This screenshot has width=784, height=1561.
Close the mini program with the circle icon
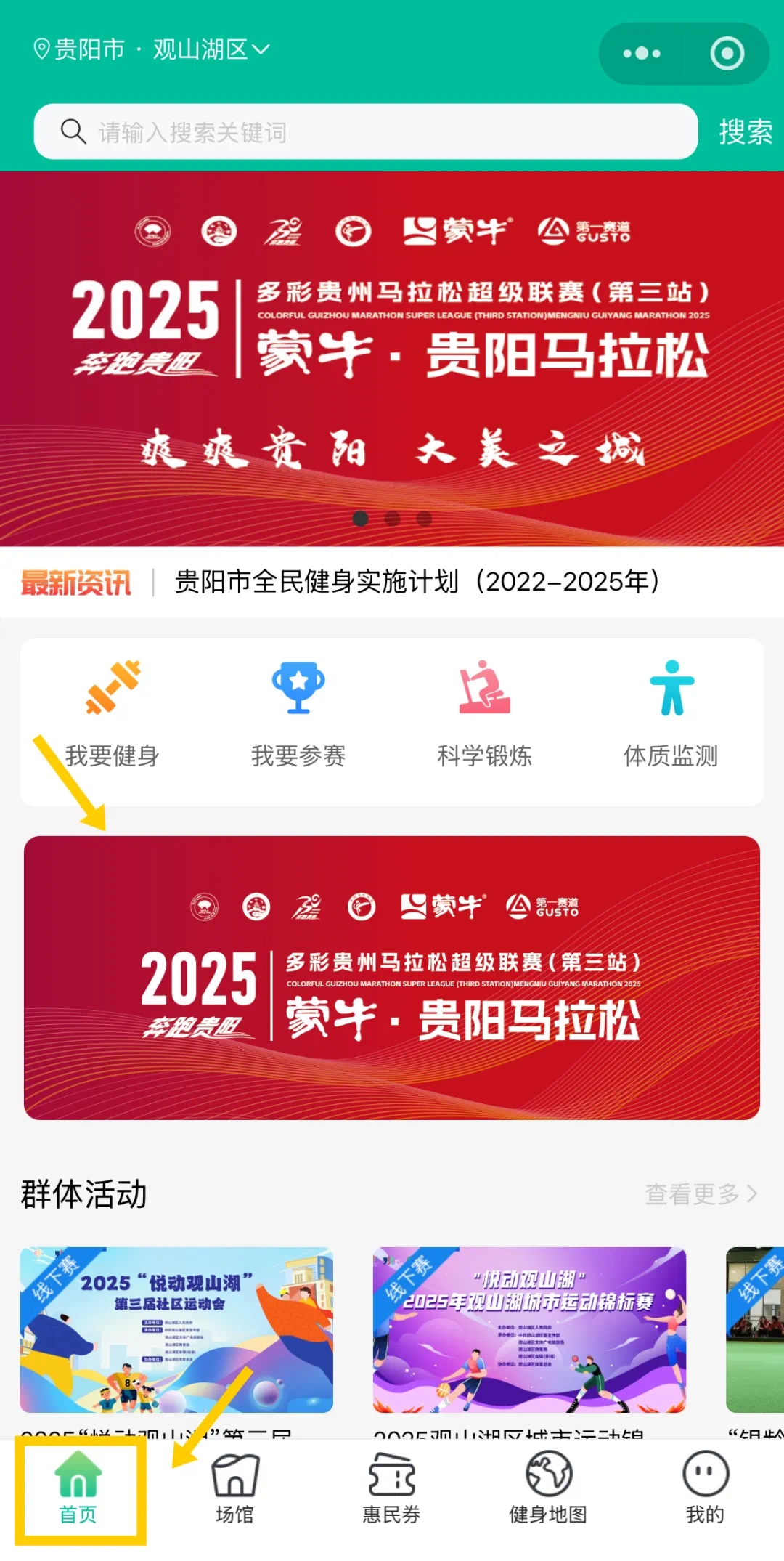pos(727,53)
